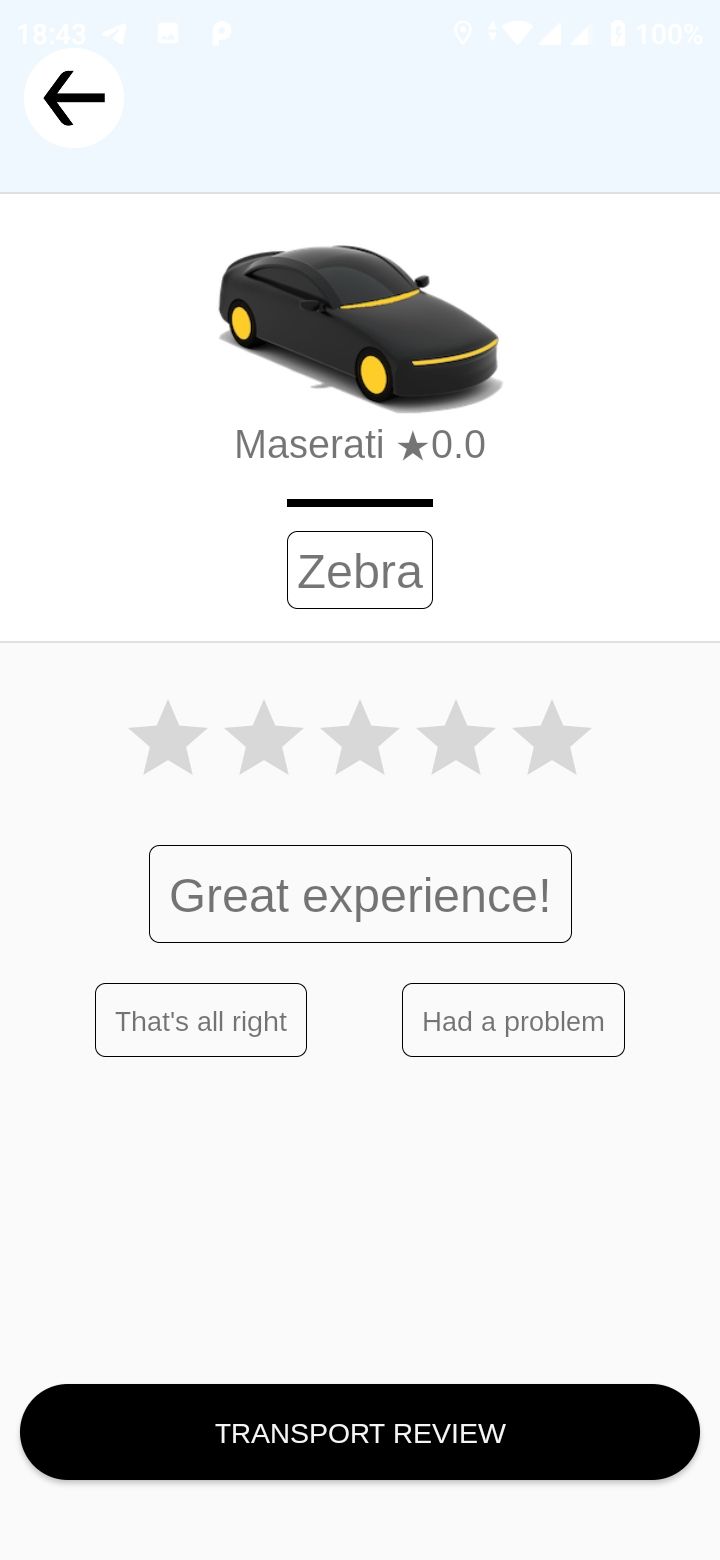Image resolution: width=720 pixels, height=1560 pixels.
Task: Go back using the arrow button
Action: click(74, 98)
